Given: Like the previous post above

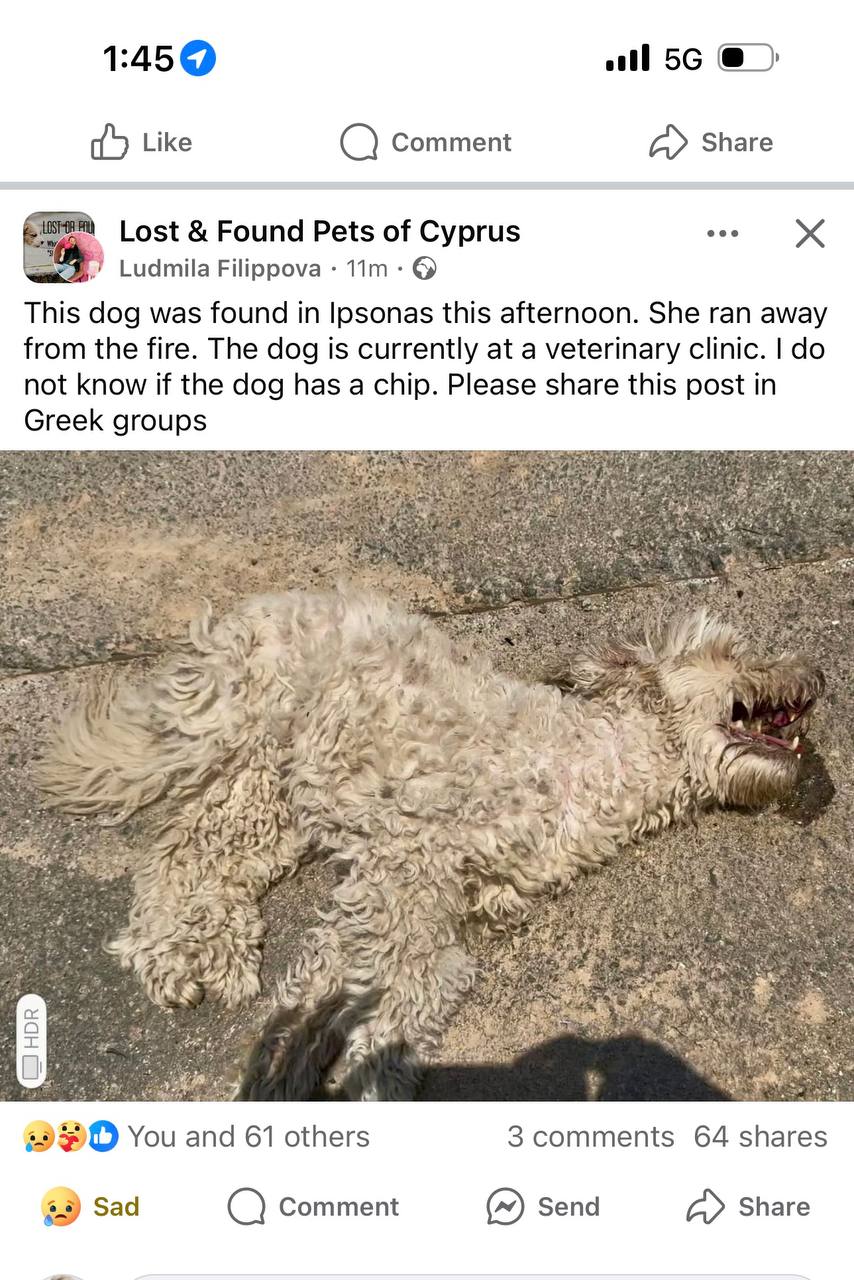Looking at the screenshot, I should tap(141, 143).
